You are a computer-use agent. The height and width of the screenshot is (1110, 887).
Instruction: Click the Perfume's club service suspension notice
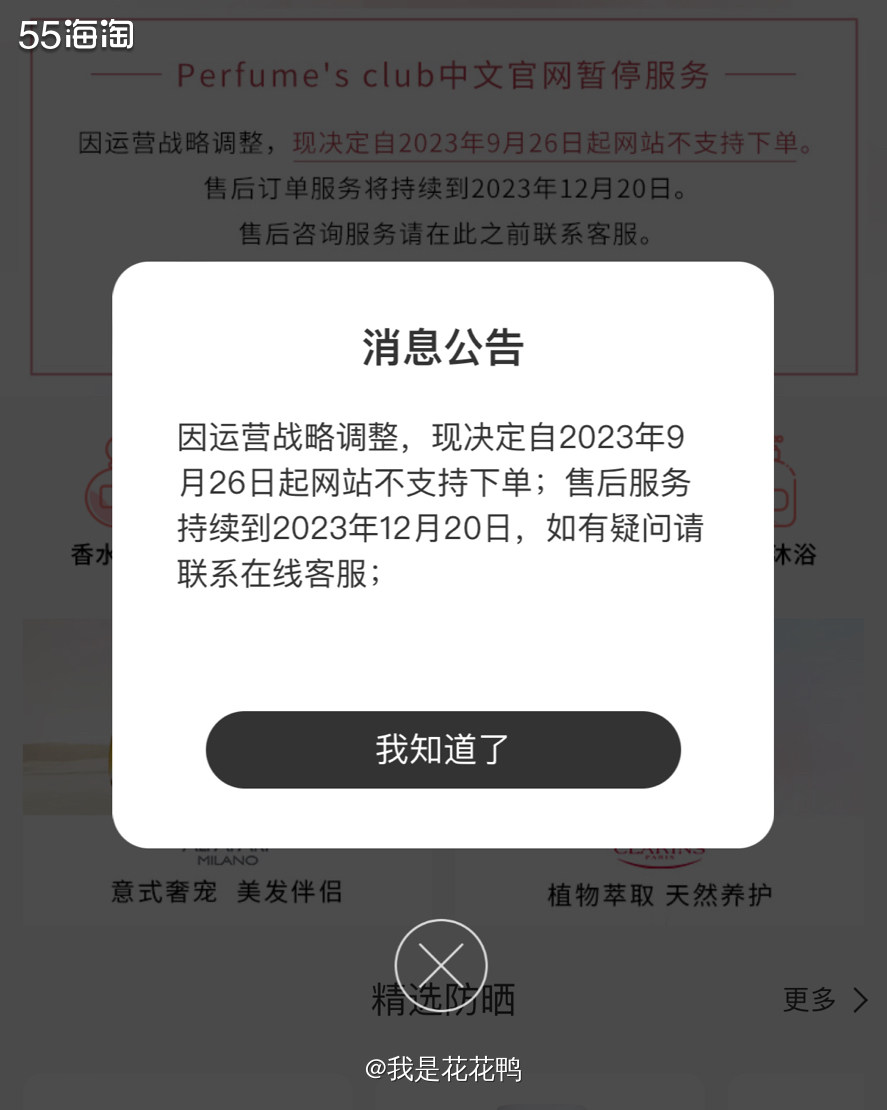443,76
